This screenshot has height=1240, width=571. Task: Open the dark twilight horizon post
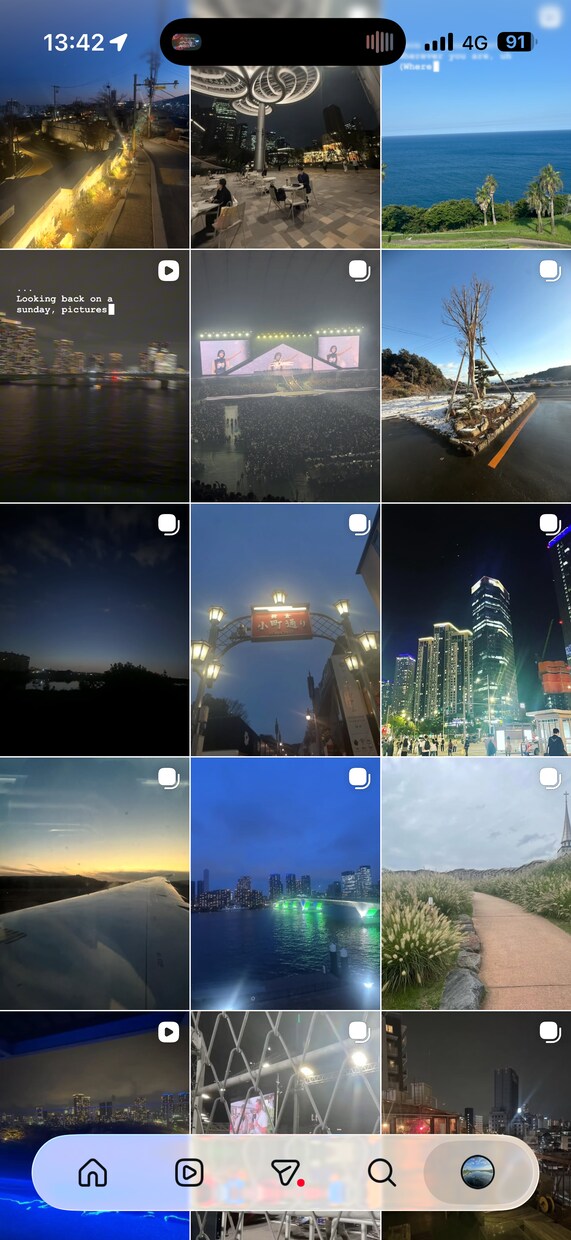[94, 630]
